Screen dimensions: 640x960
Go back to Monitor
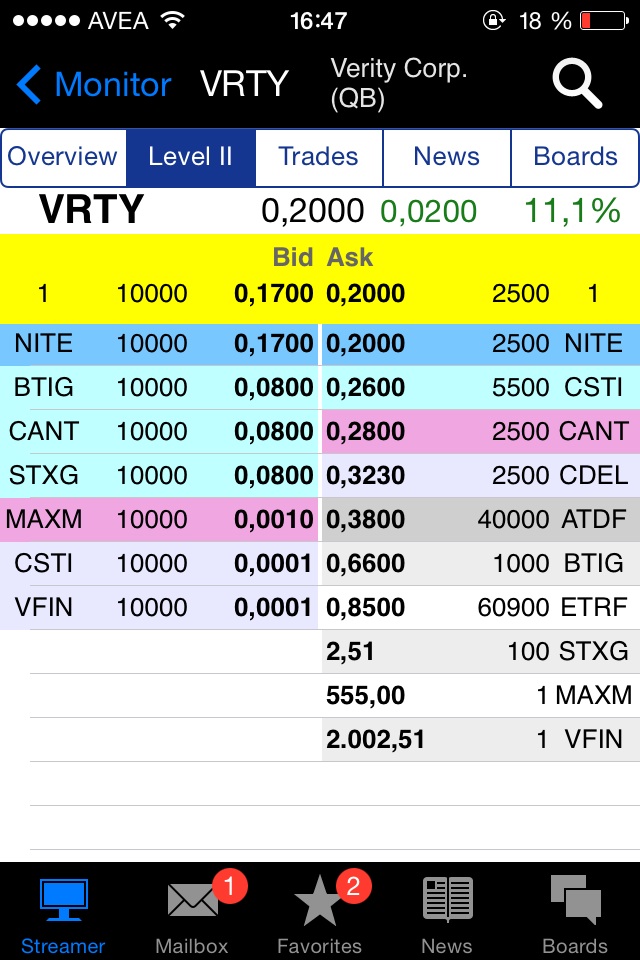pos(94,85)
